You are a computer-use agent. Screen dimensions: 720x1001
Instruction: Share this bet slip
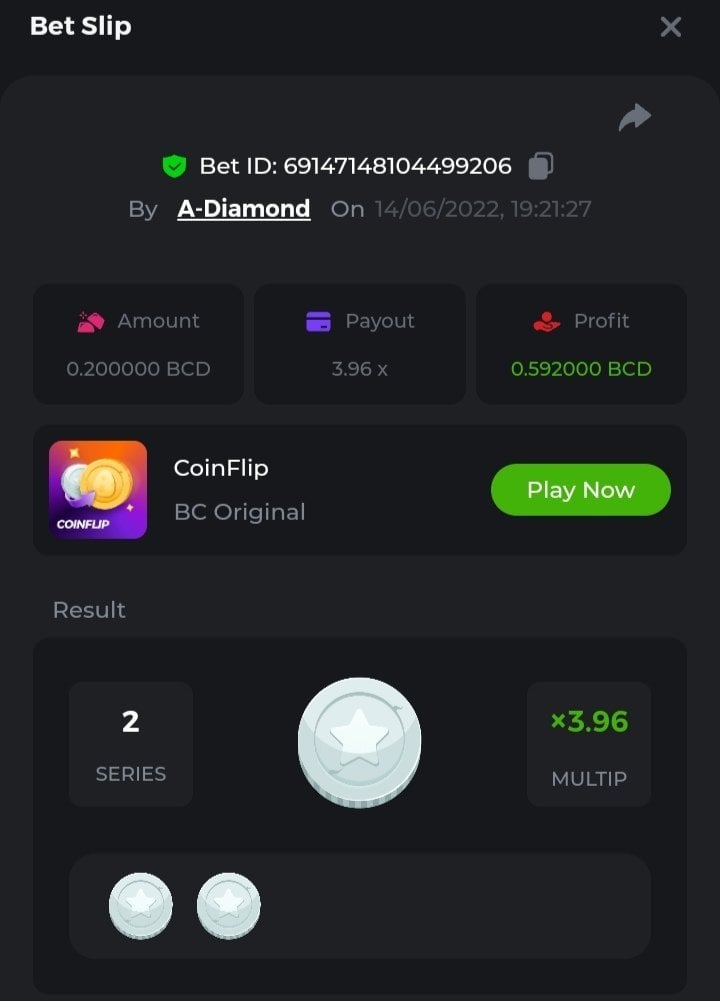tap(634, 118)
